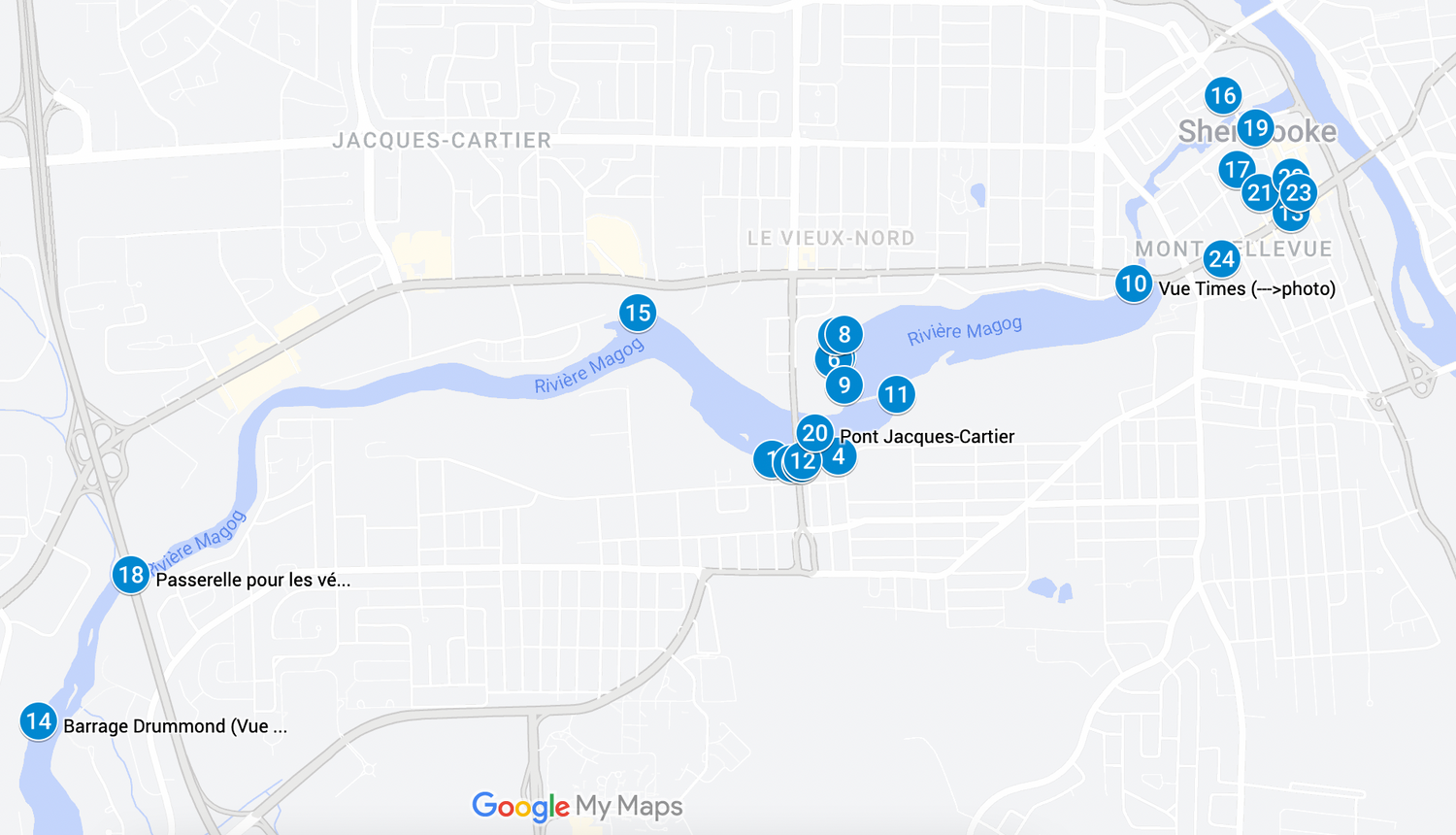Tap map marker 9
Image resolution: width=1456 pixels, height=835 pixels.
(844, 384)
